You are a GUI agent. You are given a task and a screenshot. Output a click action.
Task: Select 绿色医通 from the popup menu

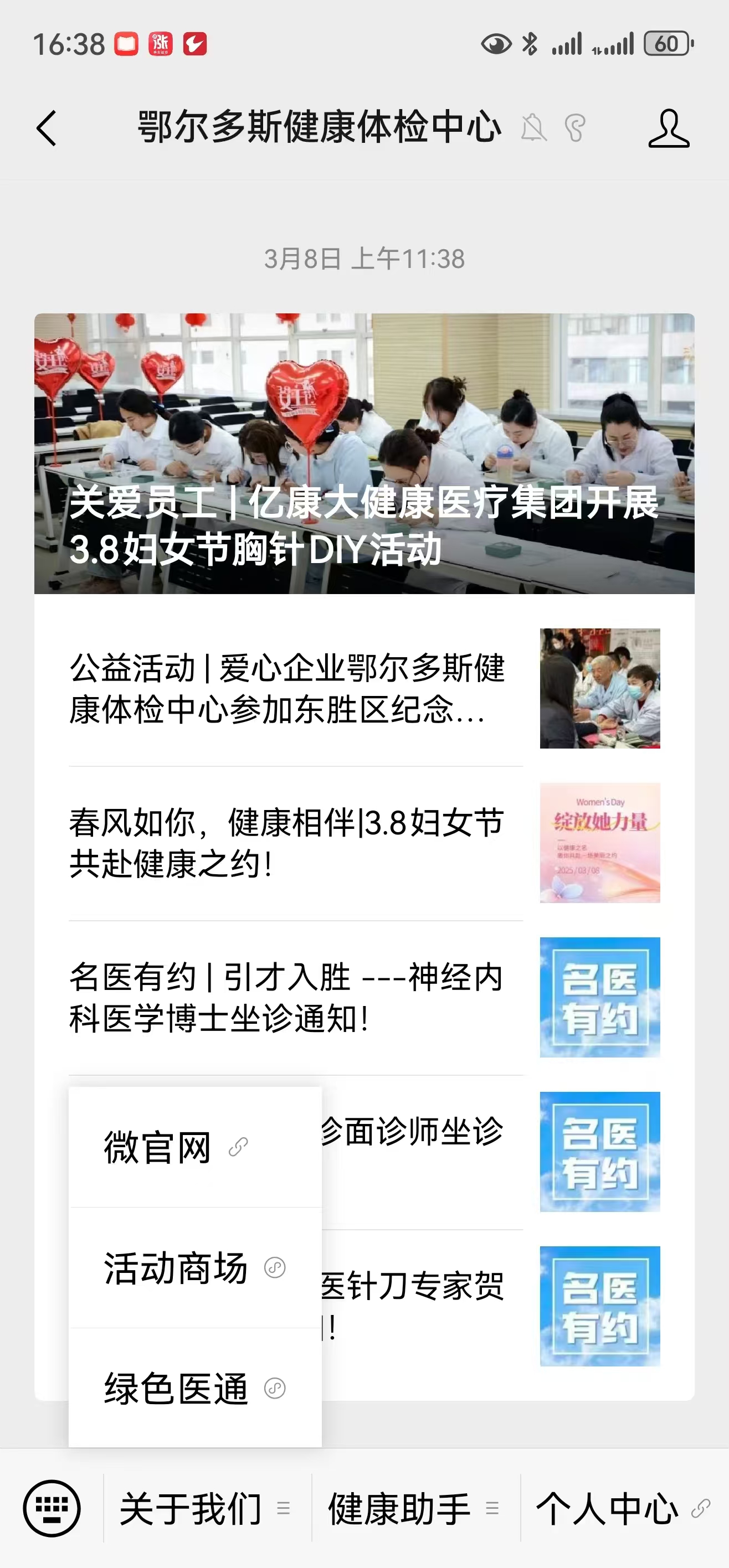pyautogui.click(x=176, y=1388)
